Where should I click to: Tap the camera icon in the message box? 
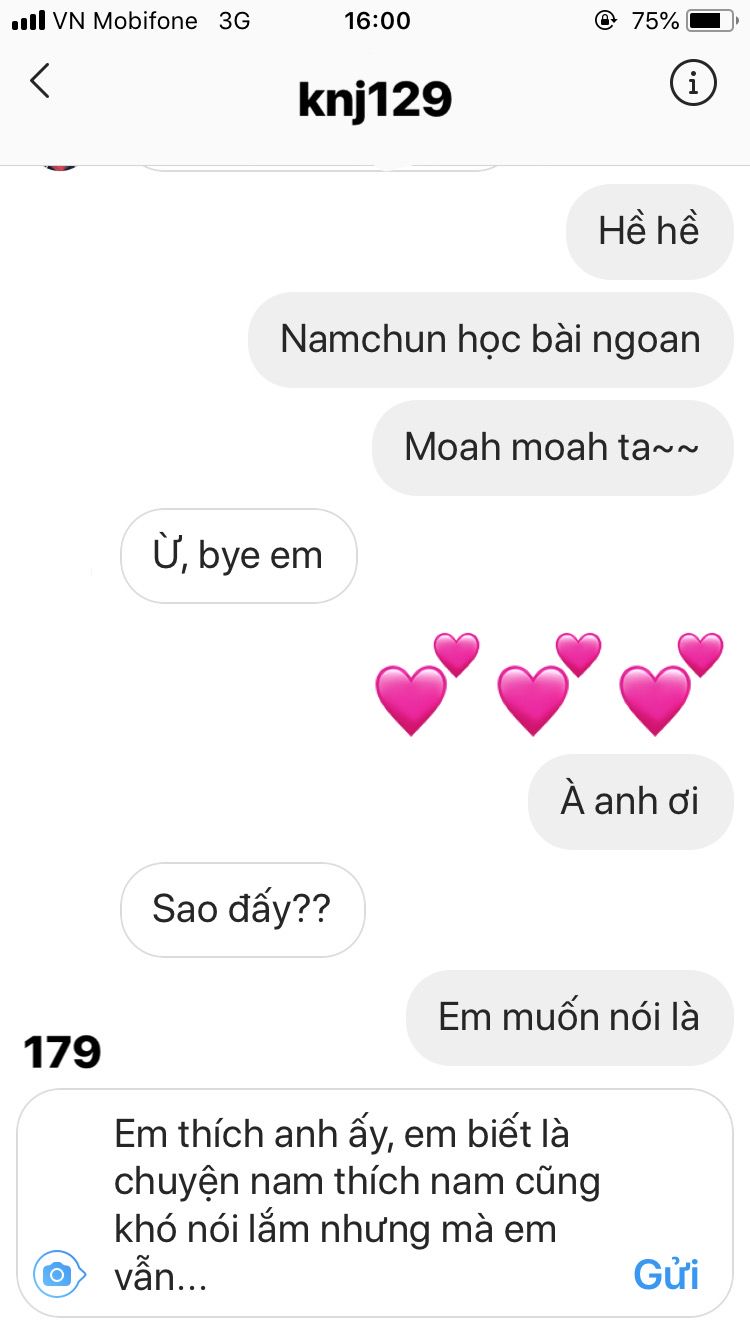(58, 1274)
